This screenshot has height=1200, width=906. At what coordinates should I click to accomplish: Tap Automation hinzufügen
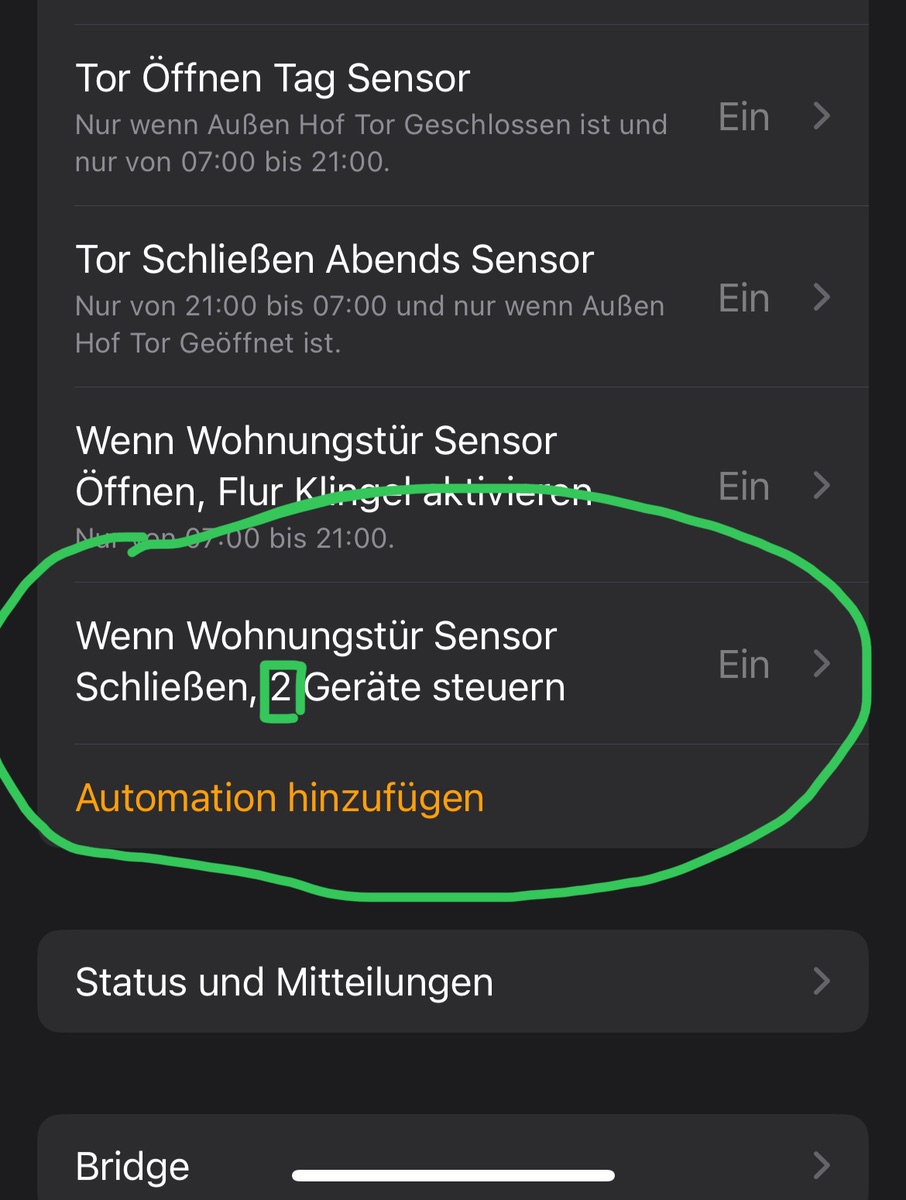(x=280, y=798)
